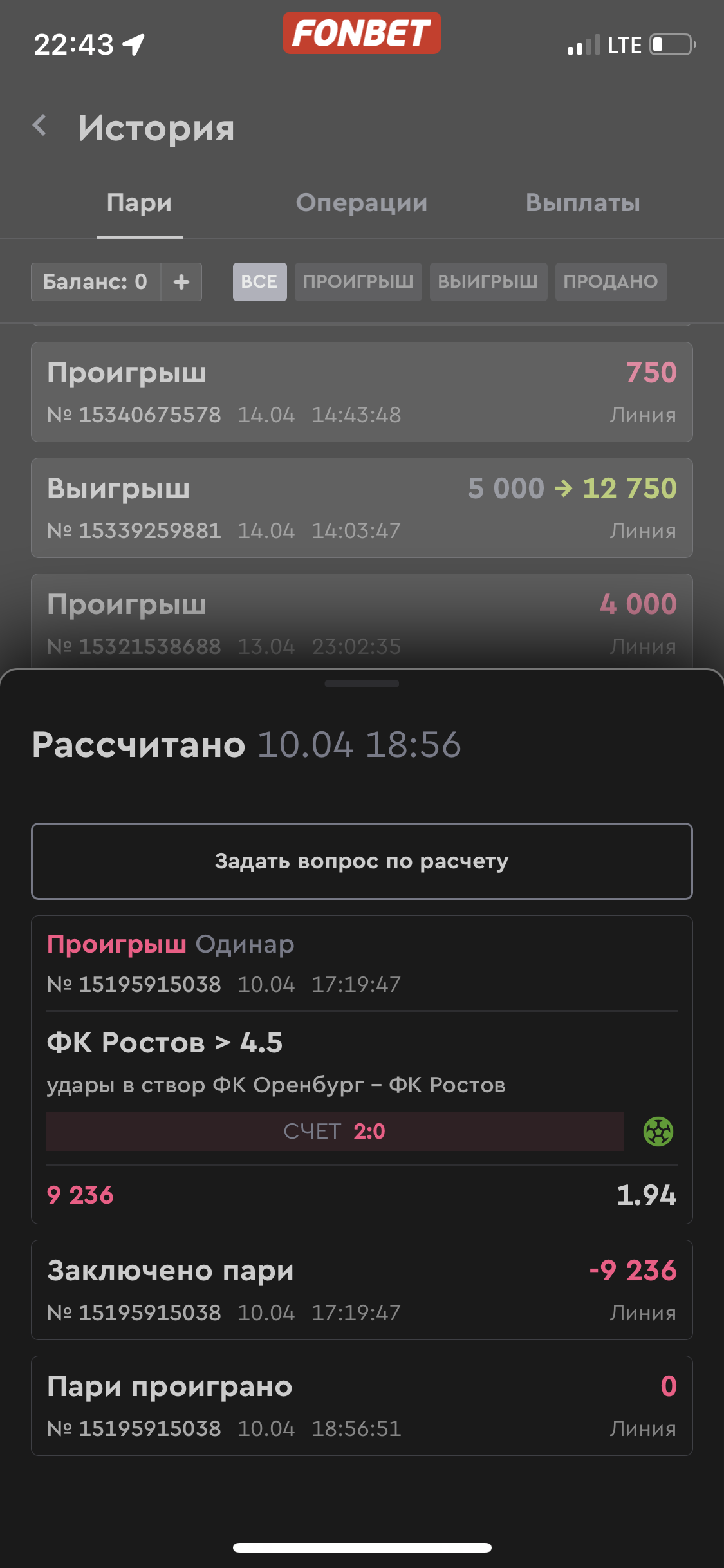Go back from the История screen
This screenshot has width=724, height=1568.
(x=41, y=126)
